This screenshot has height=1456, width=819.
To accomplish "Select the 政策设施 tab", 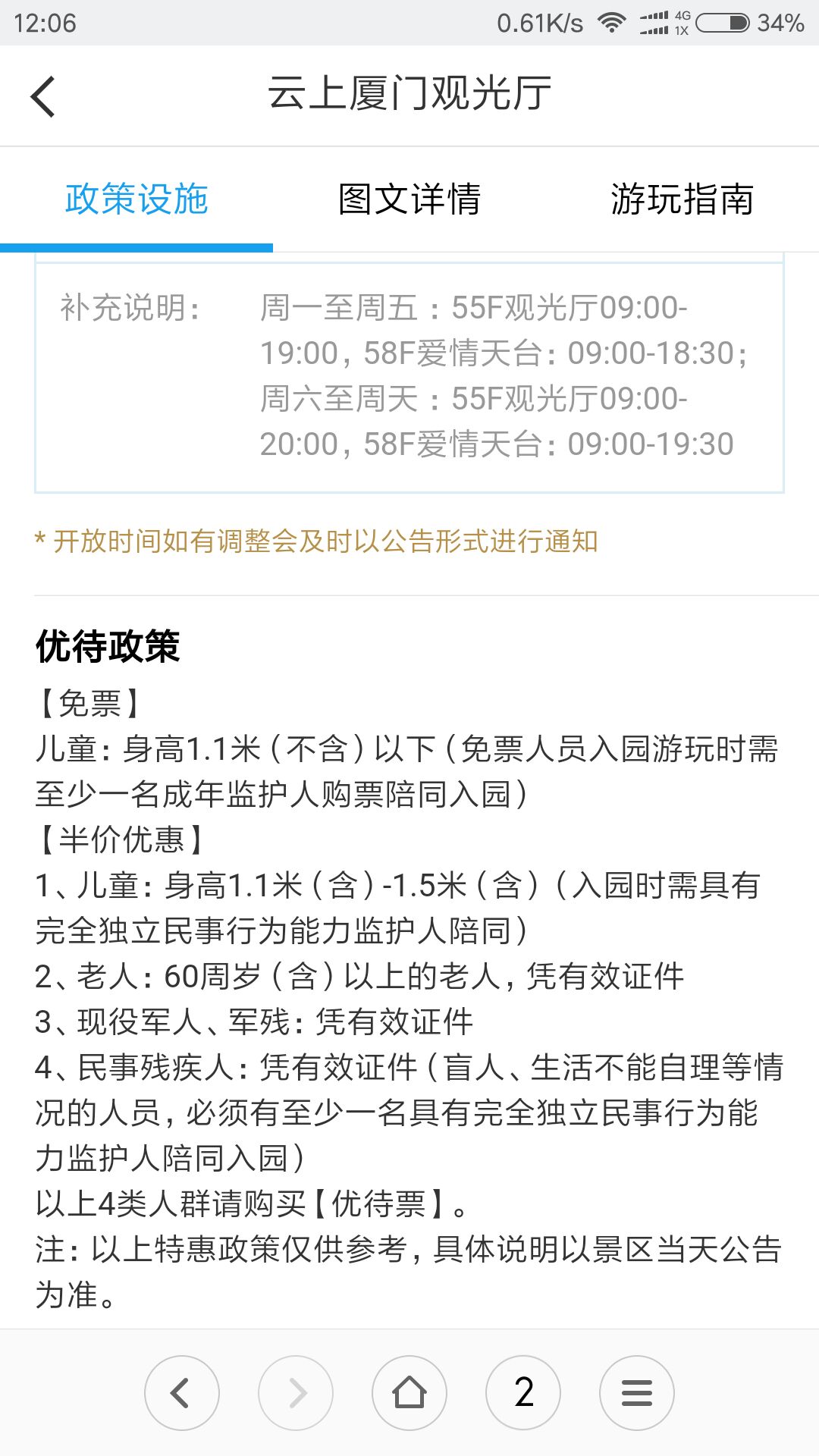I will click(x=136, y=199).
